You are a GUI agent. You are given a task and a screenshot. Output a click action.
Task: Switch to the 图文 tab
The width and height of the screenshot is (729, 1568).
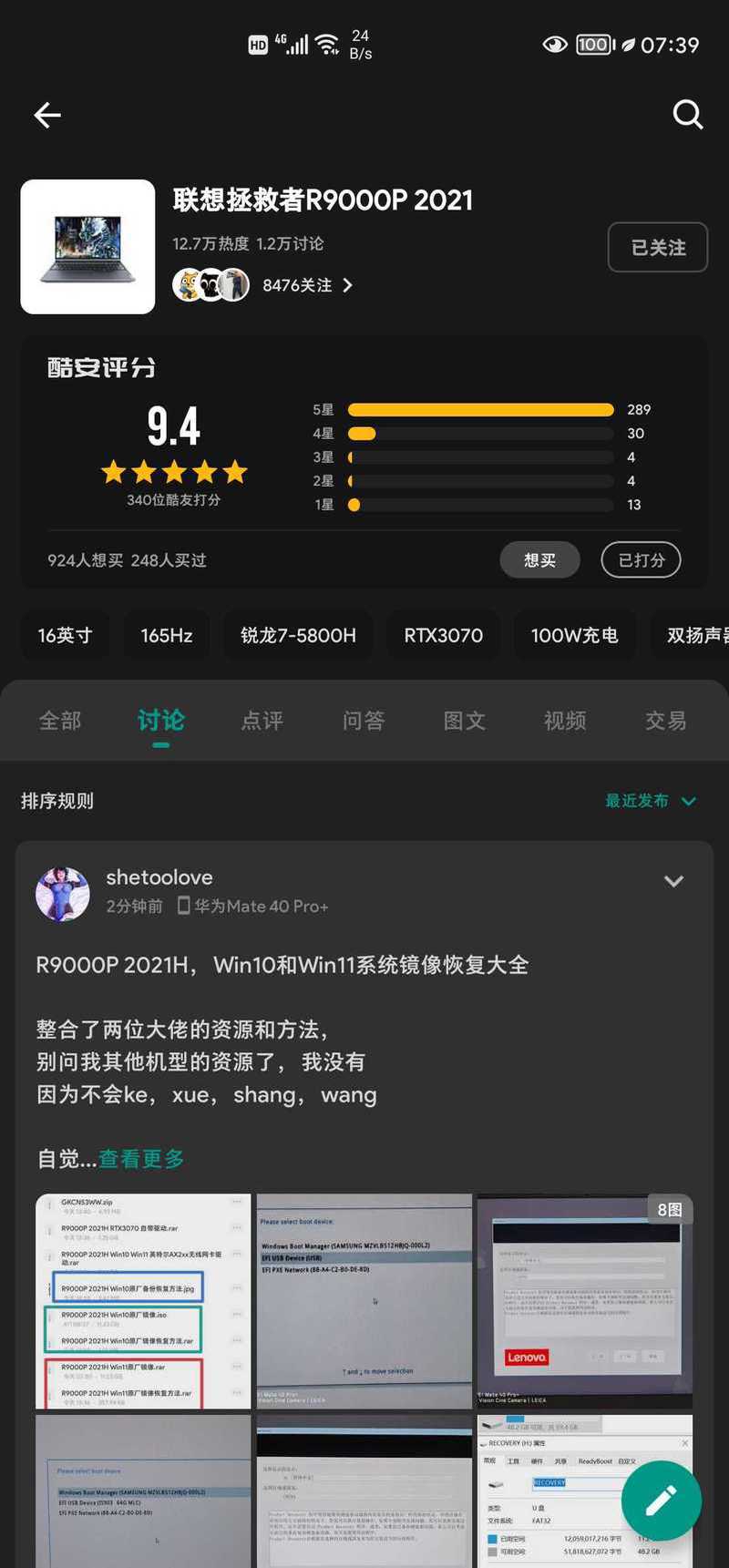click(465, 721)
